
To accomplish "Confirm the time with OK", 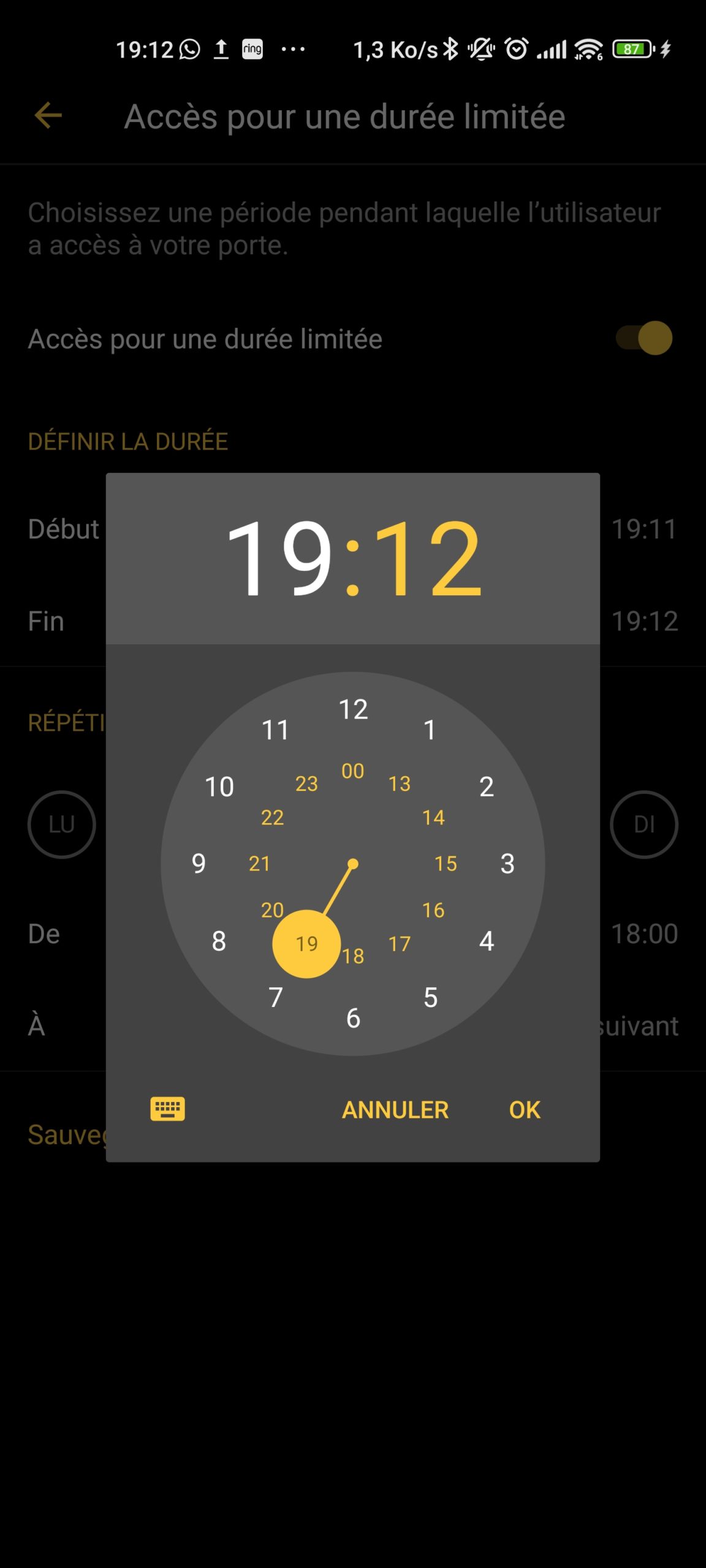I will 525,1110.
